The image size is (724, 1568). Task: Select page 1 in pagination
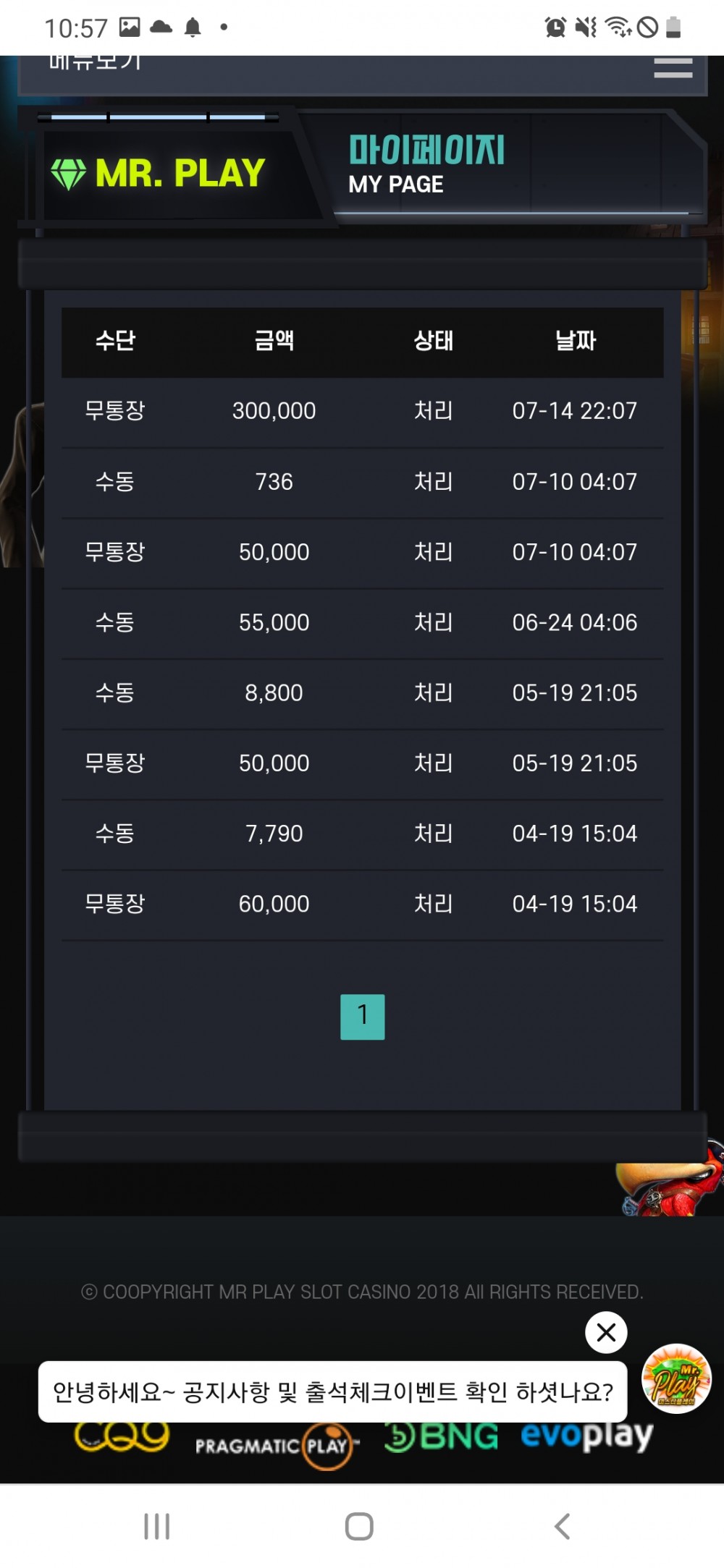(362, 1017)
